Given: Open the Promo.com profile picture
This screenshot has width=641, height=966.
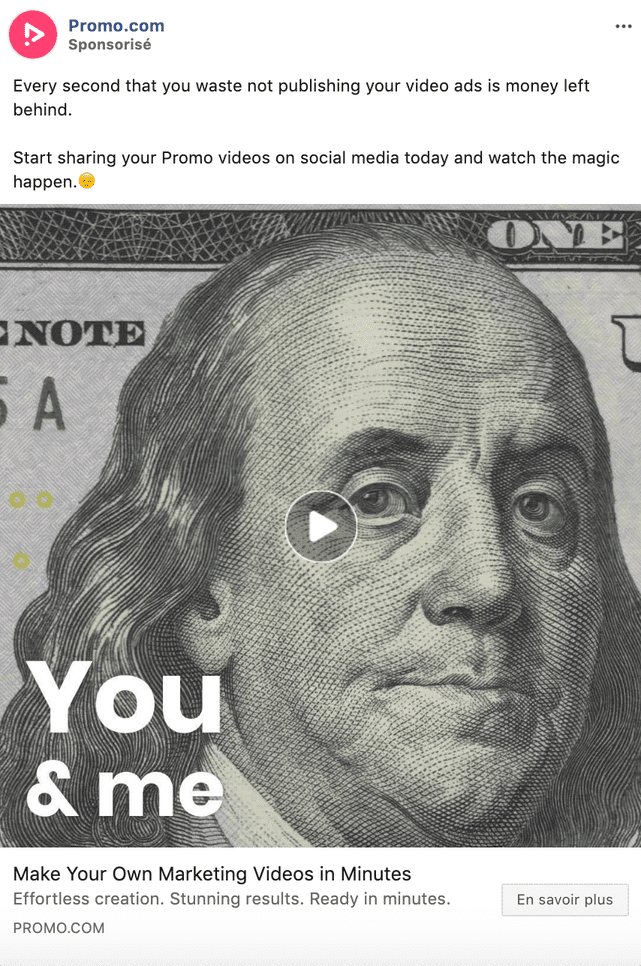Looking at the screenshot, I should 33,35.
